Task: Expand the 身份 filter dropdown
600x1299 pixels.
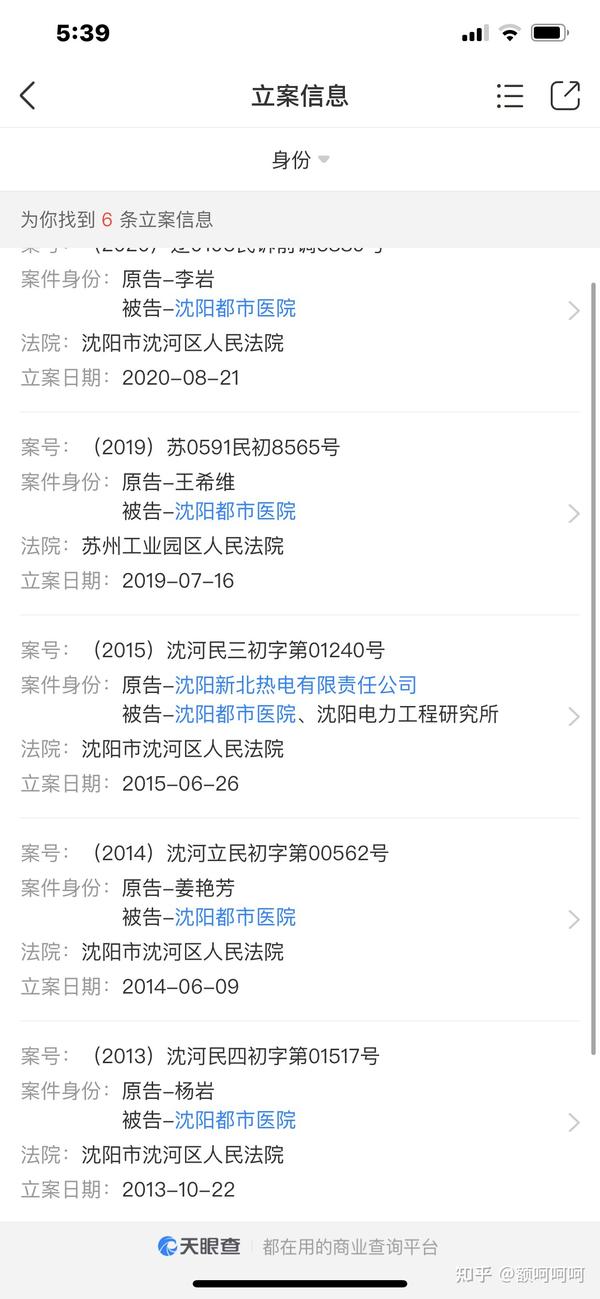Action: point(300,160)
